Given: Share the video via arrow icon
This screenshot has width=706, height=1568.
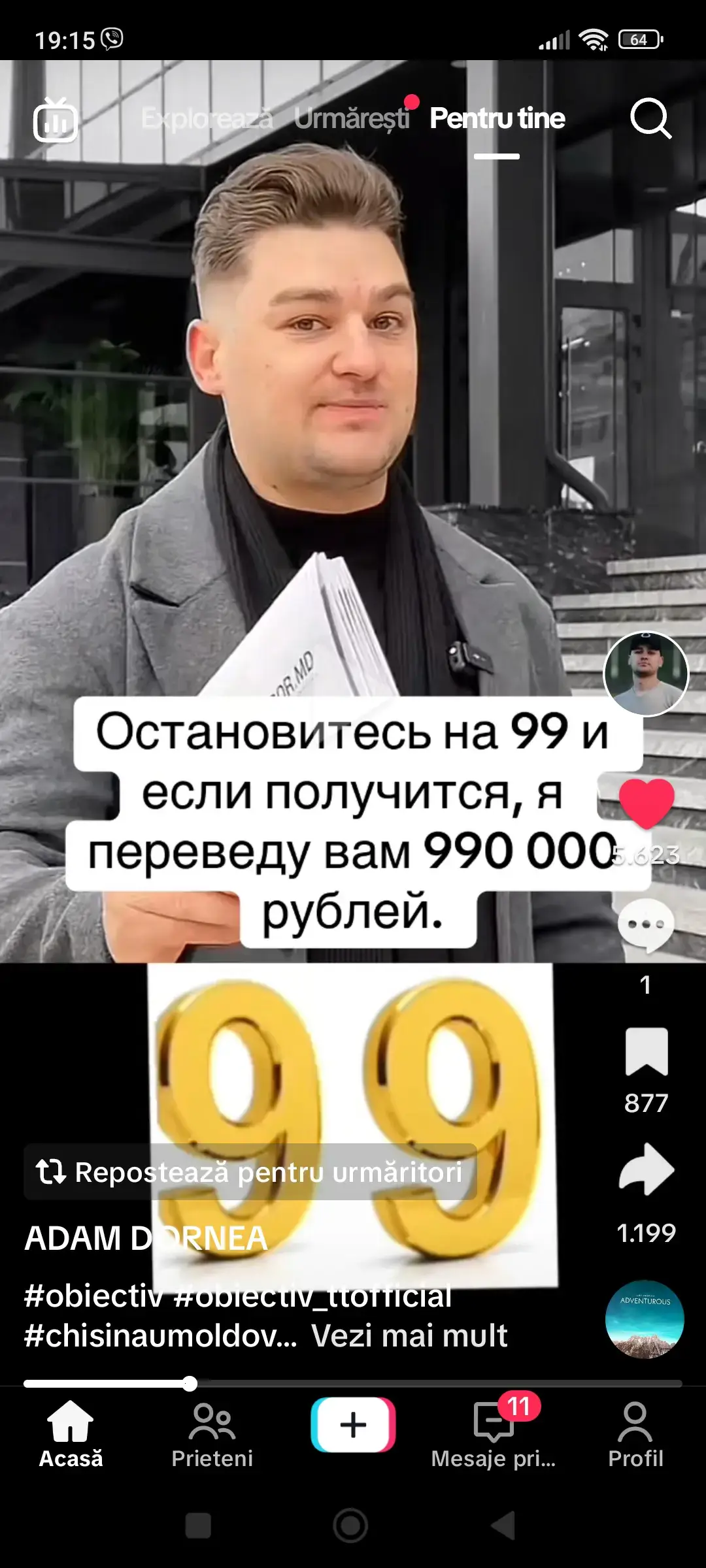Looking at the screenshot, I should pos(647,1169).
